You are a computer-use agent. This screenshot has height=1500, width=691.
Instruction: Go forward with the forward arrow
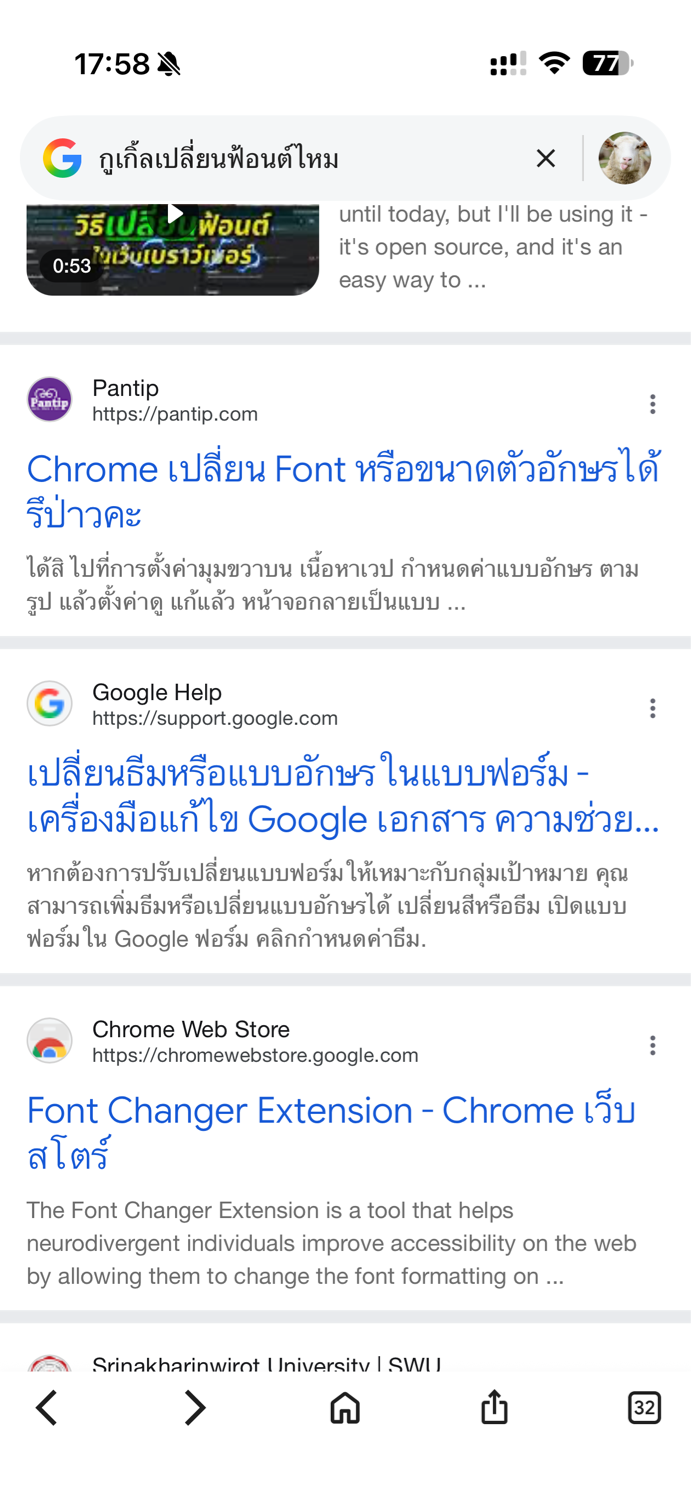[x=195, y=1408]
